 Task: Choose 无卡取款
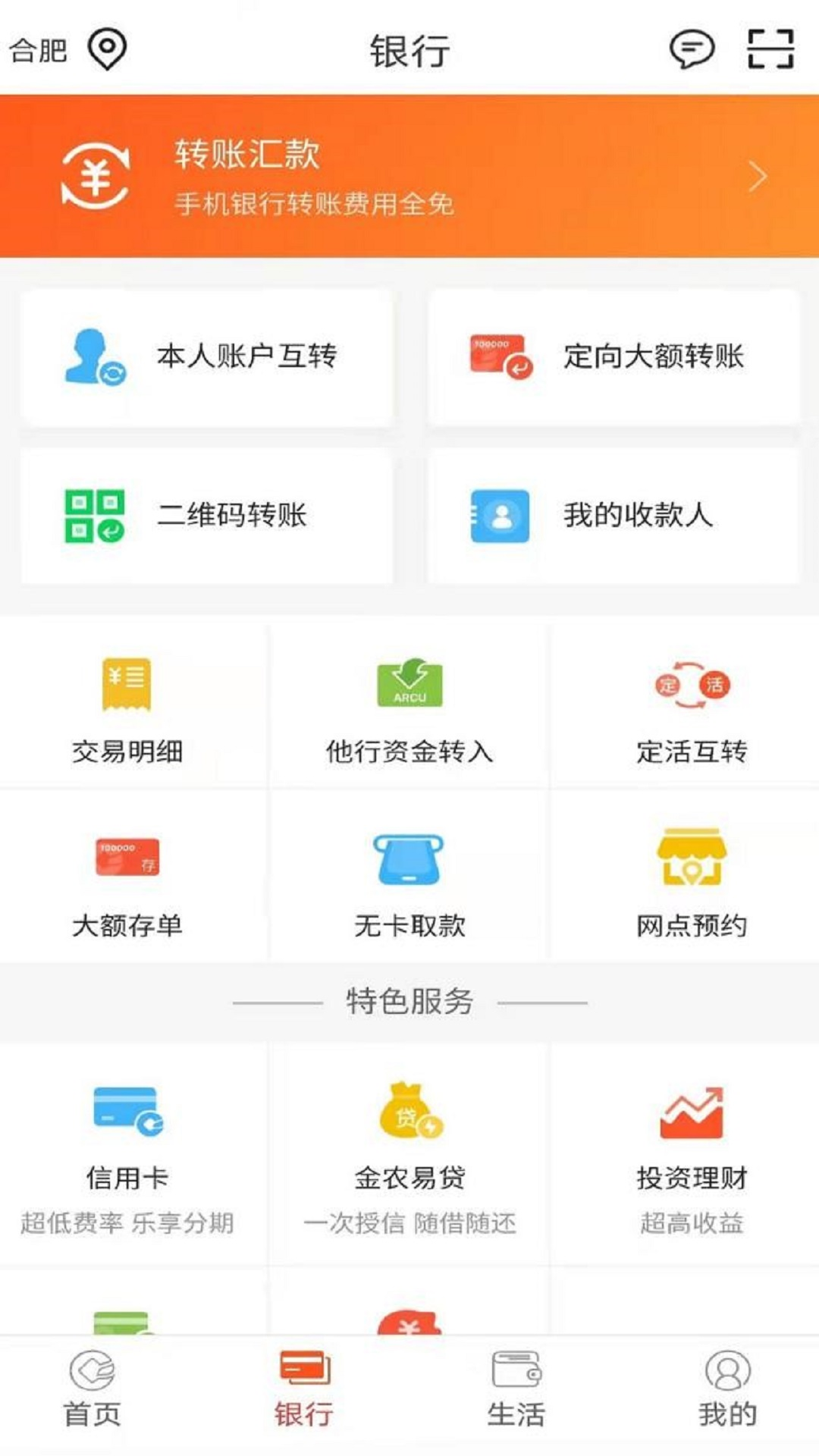(x=409, y=881)
